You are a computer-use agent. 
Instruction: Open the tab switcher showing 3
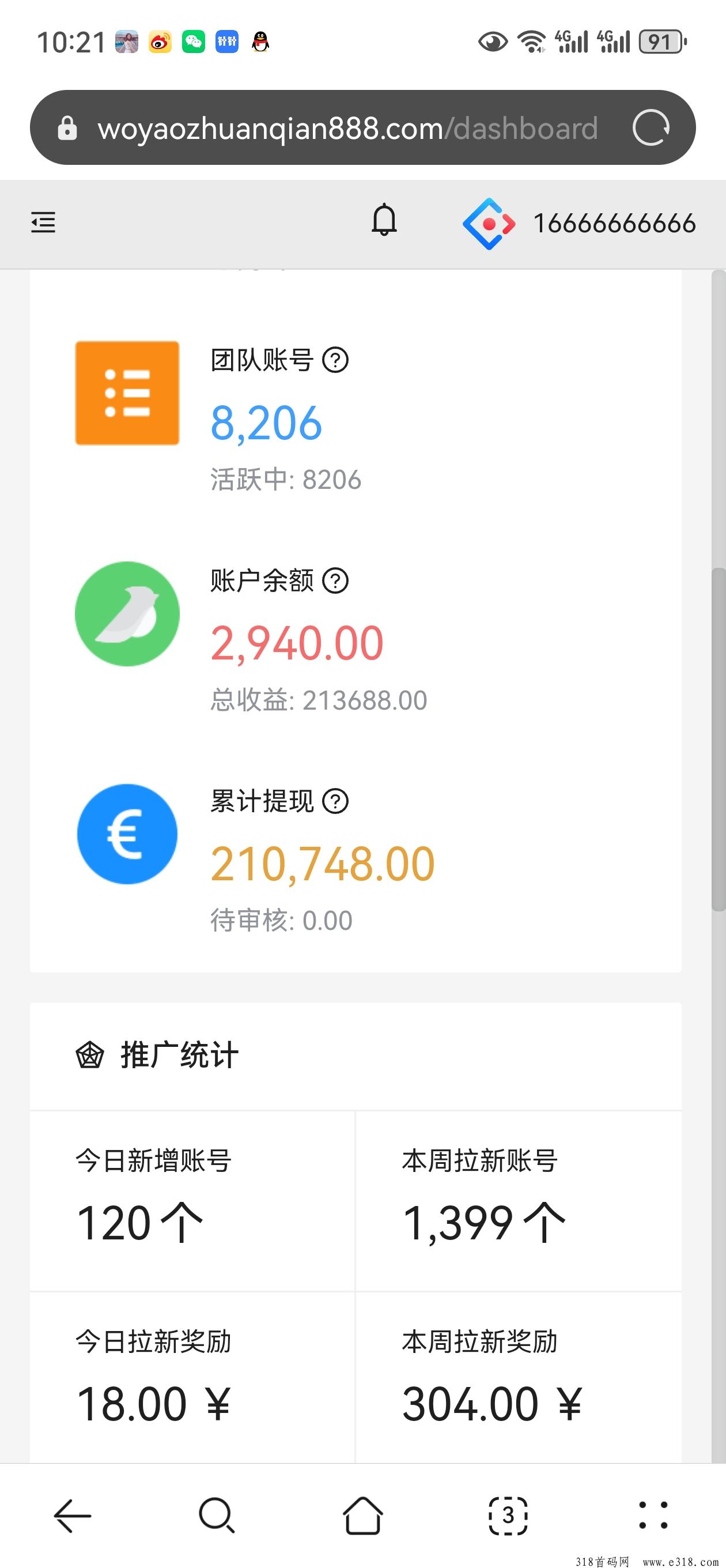coord(508,1514)
